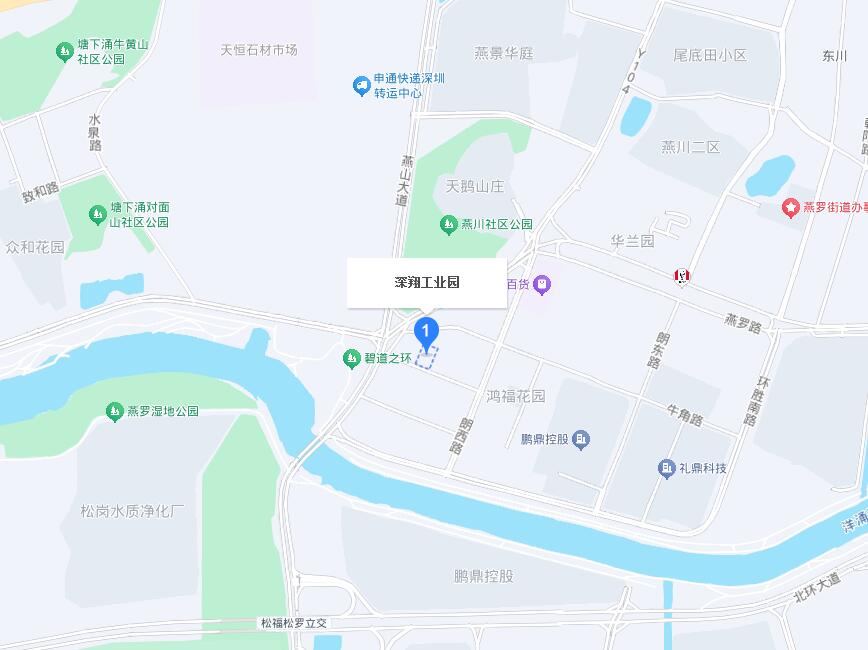The height and width of the screenshot is (650, 868).
Task: Tap the 碧道之环 landmark icon
Action: 351,358
